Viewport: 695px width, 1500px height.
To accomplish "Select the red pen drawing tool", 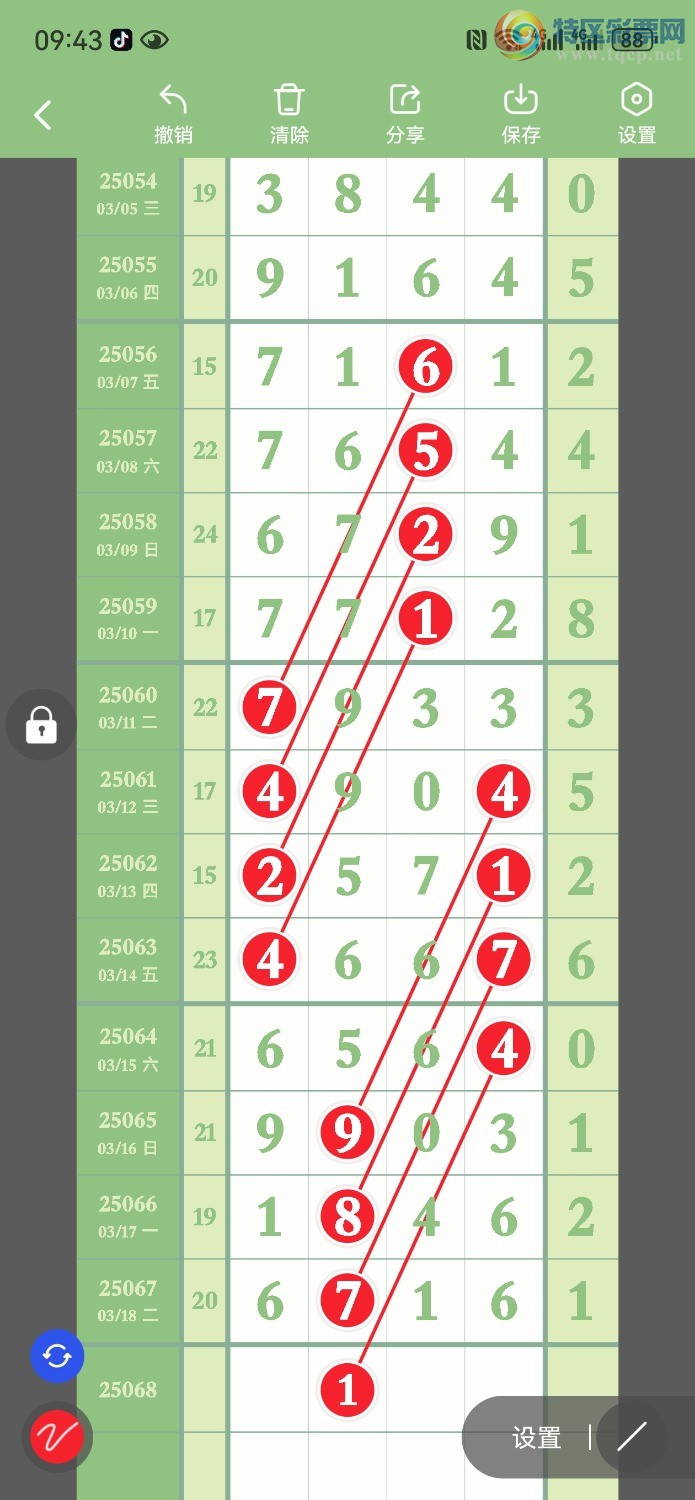I will pos(57,1439).
